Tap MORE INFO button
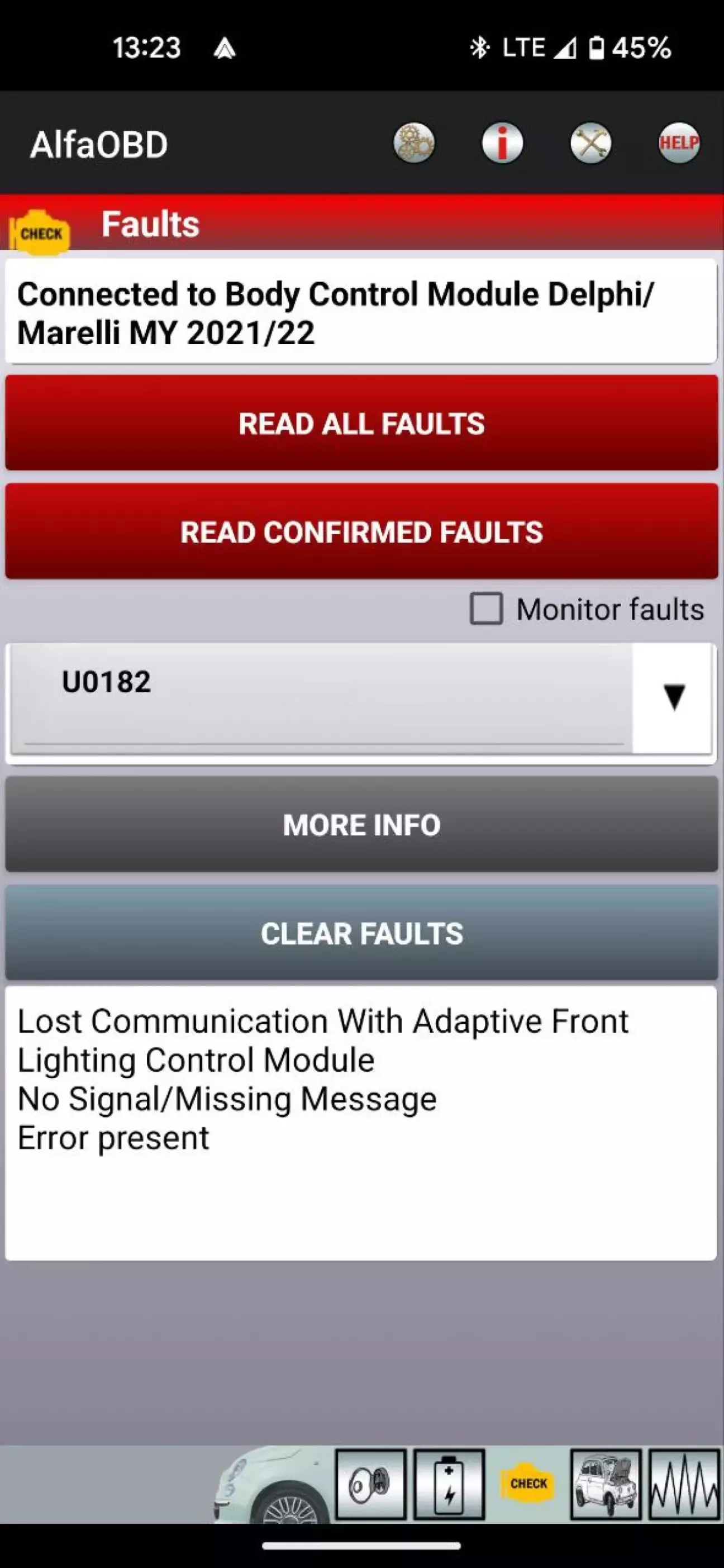Viewport: 724px width, 1568px height. 361,824
